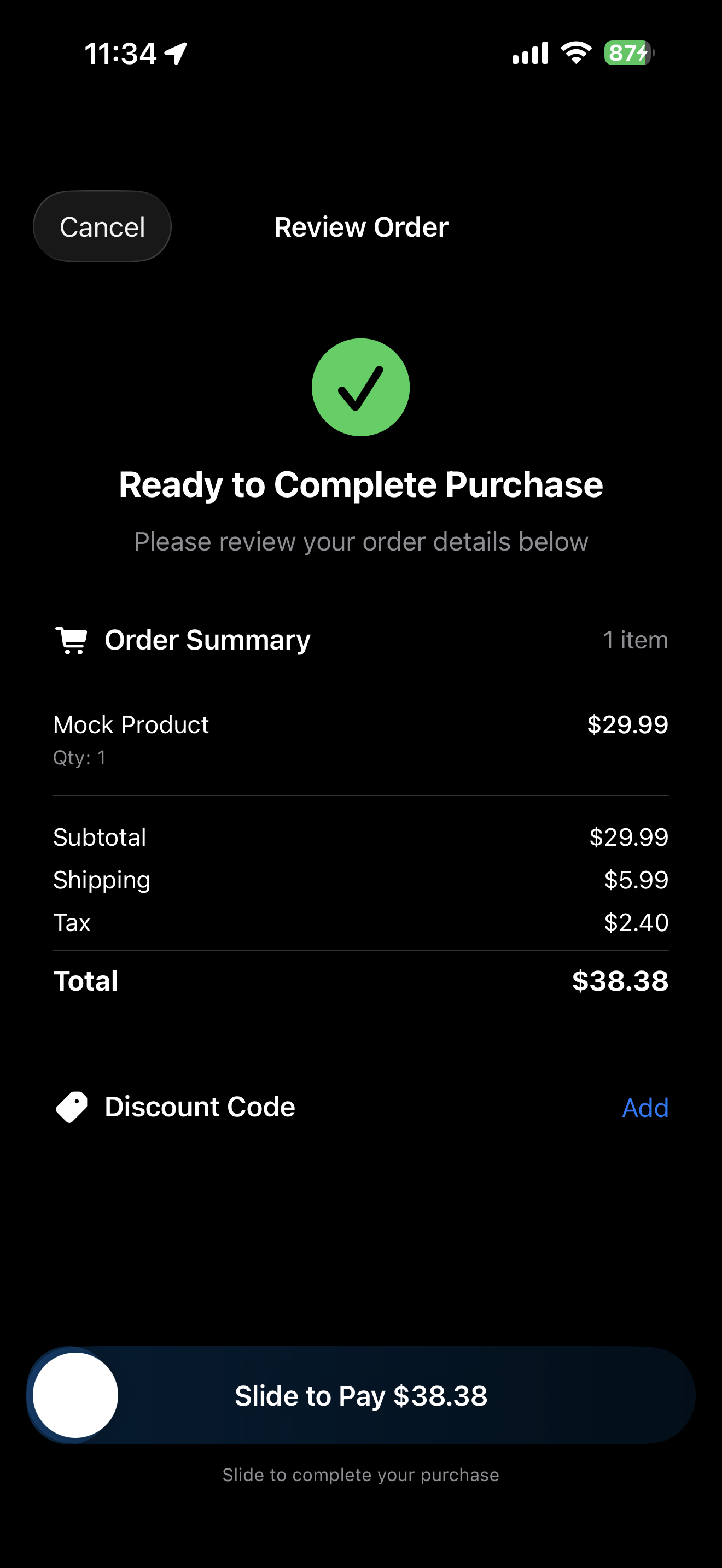Viewport: 722px width, 1568px height.
Task: Tap the Slide to Pay handle
Action: pyautogui.click(x=75, y=1395)
